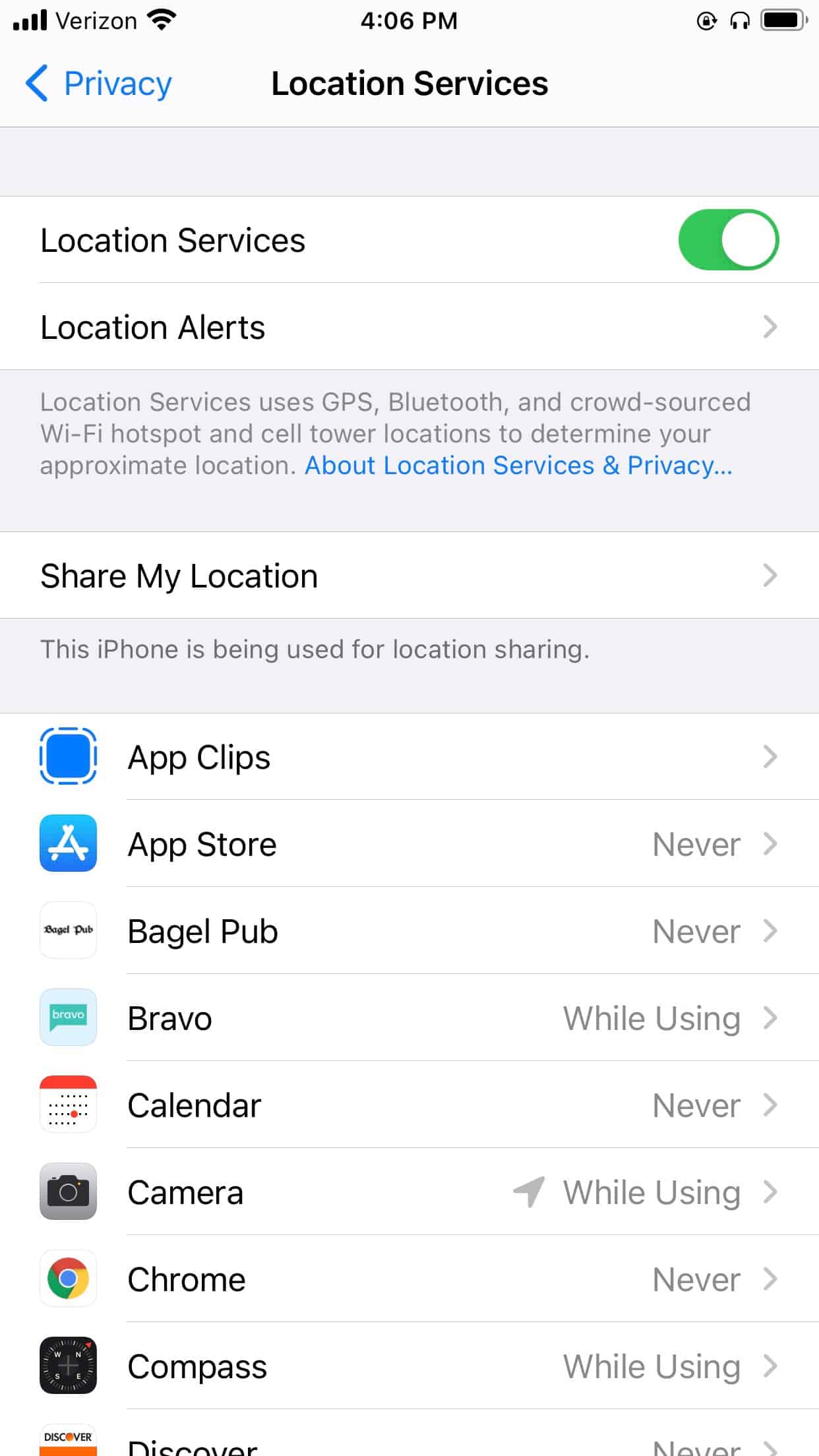819x1456 pixels.
Task: Tap the Chrome browser icon
Action: 68,1279
